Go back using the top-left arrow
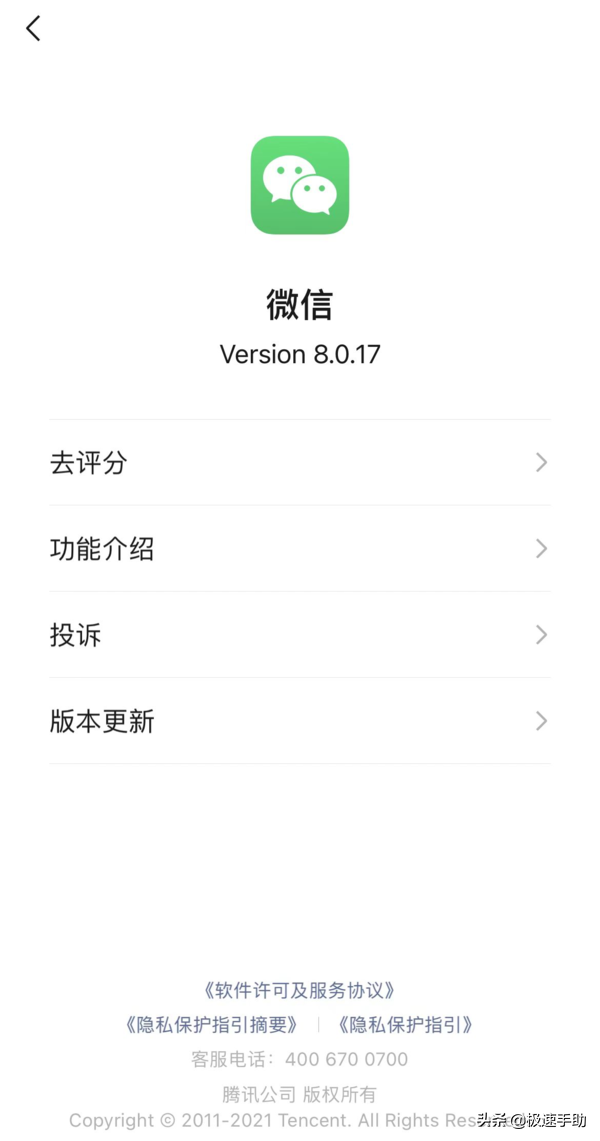Image resolution: width=600 pixels, height=1141 pixels. click(33, 29)
